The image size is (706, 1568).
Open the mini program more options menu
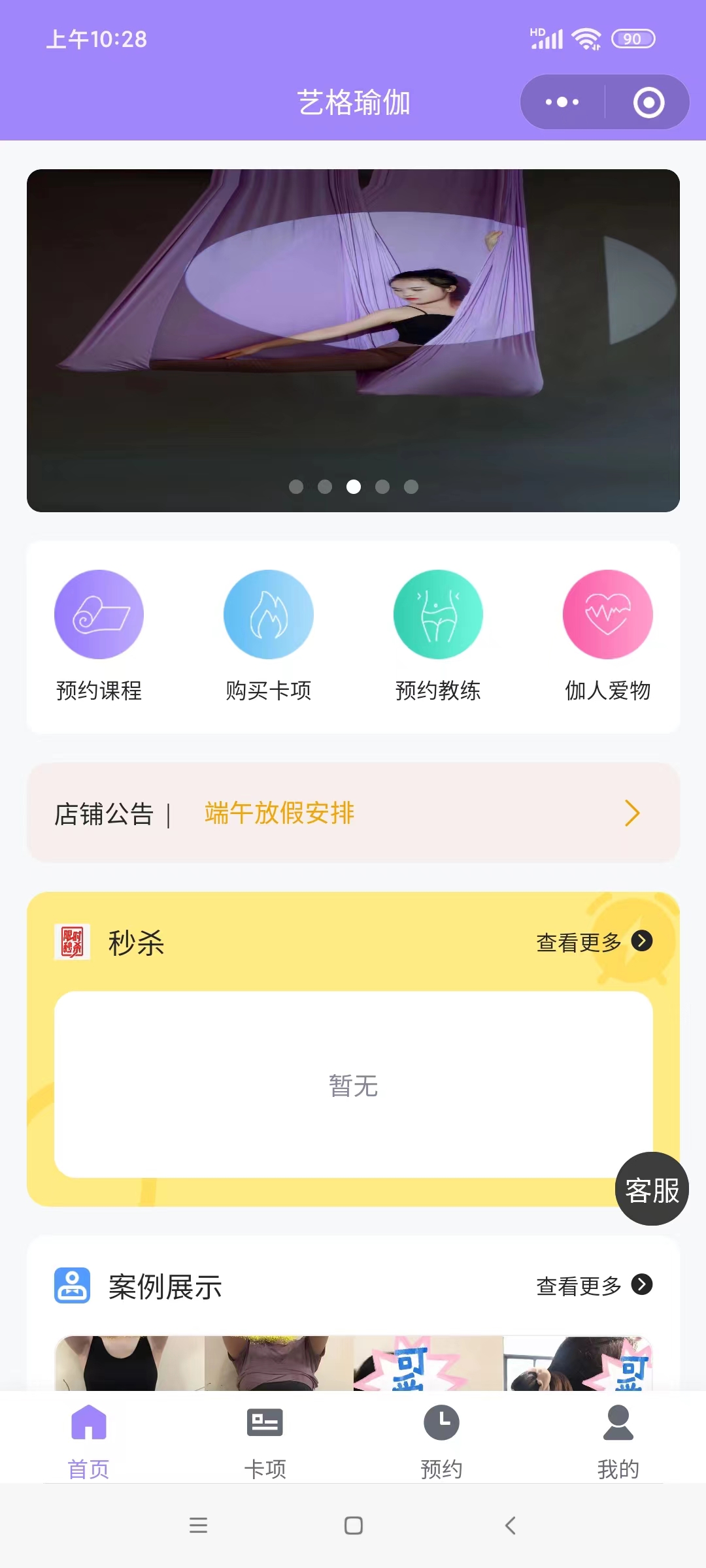point(562,103)
